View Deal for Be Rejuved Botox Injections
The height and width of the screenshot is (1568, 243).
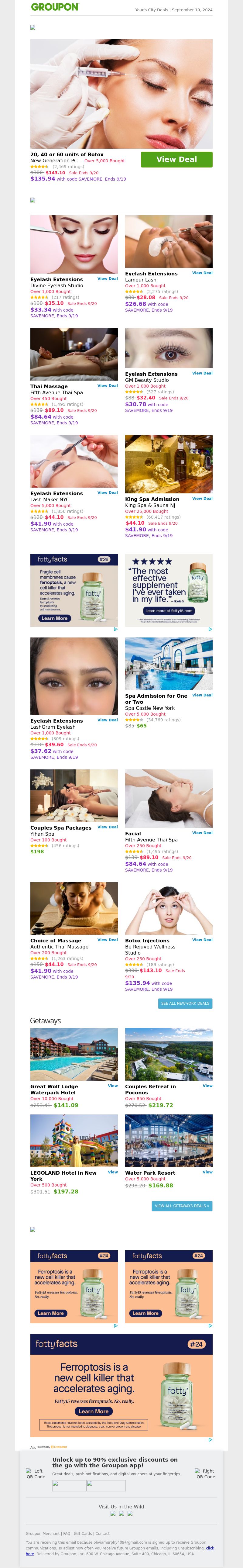(202, 940)
